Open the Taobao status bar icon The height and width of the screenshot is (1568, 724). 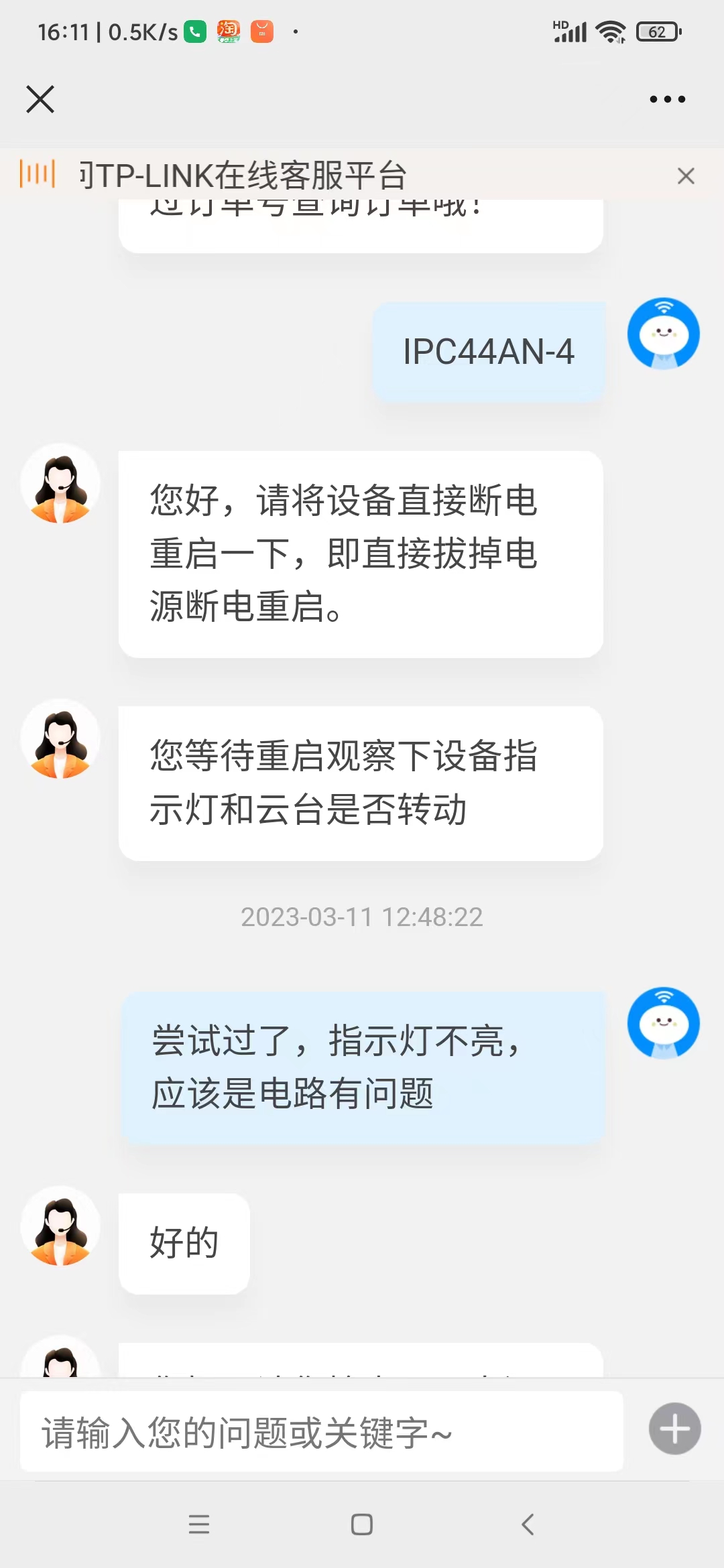(x=229, y=31)
